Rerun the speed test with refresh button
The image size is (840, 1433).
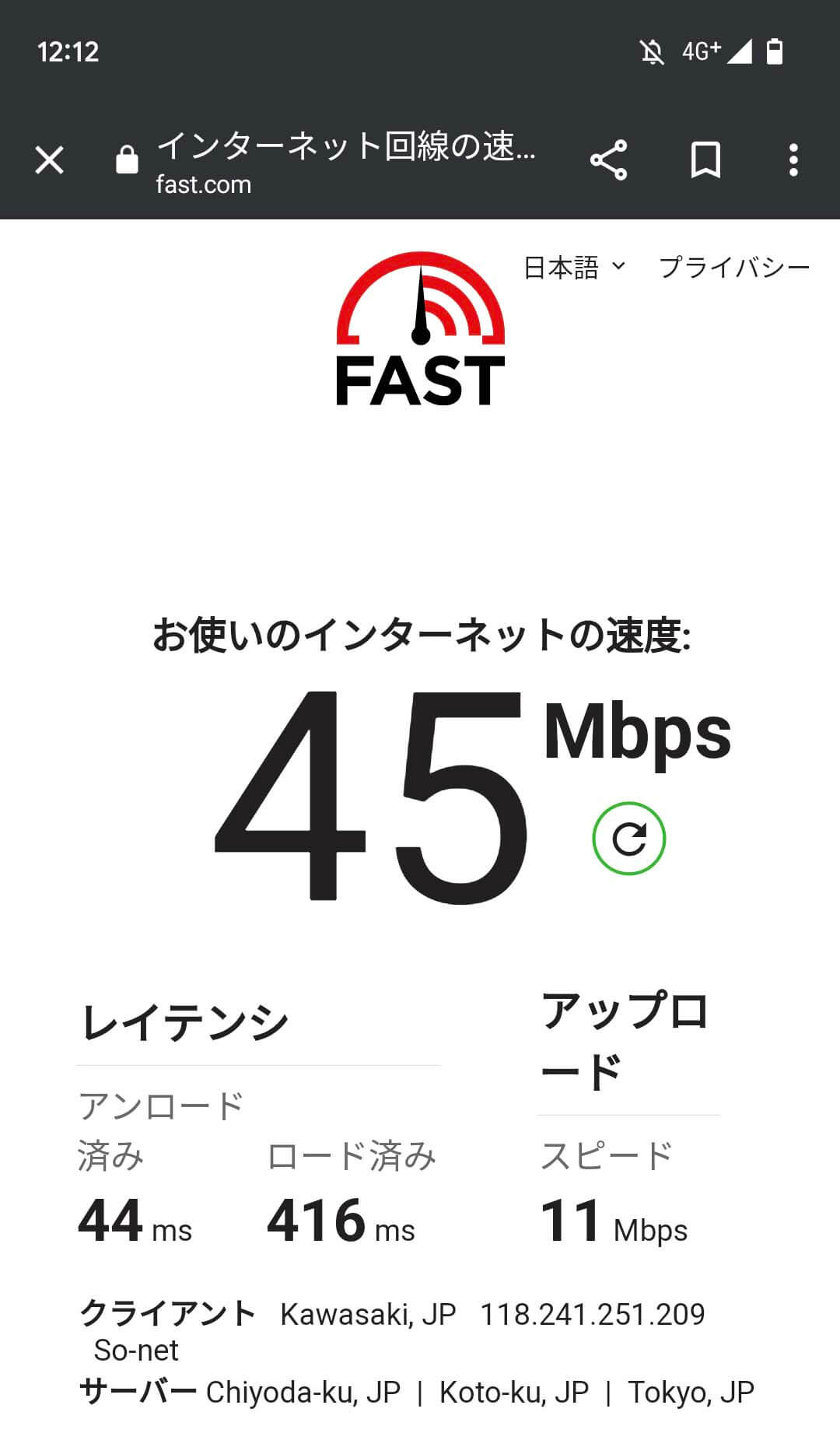(629, 839)
